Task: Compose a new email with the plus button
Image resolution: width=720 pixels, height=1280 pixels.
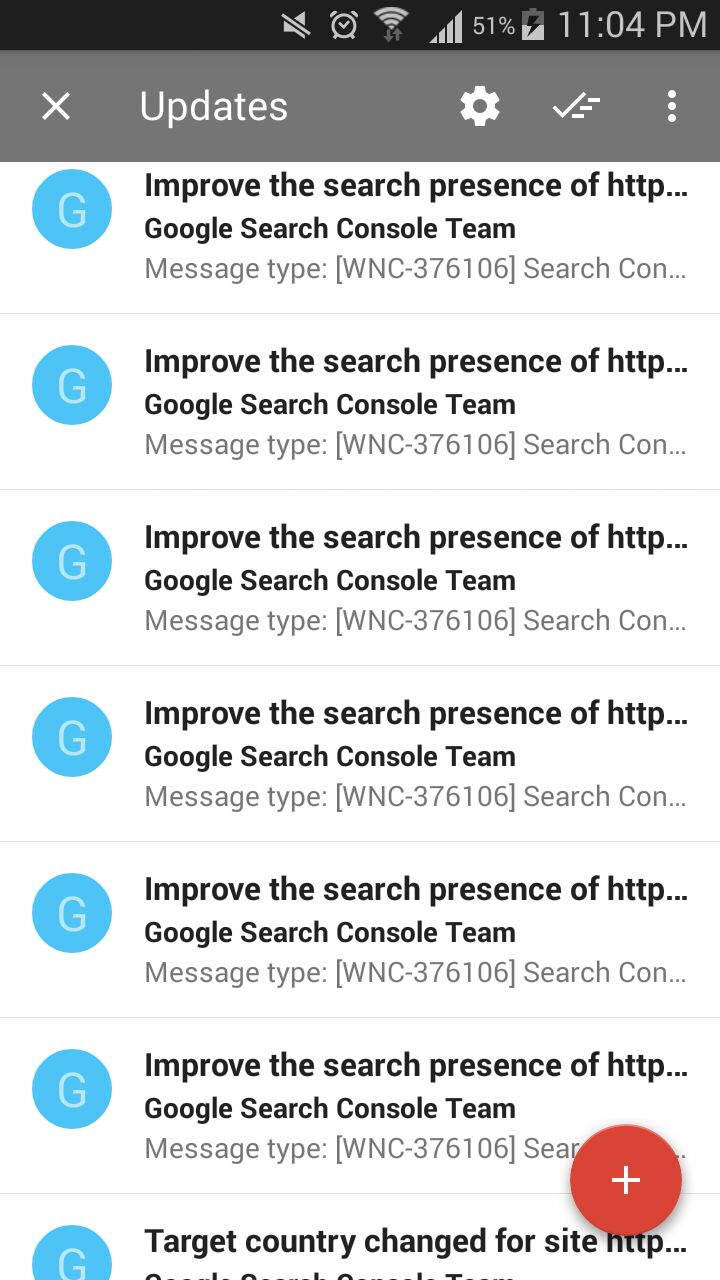Action: [626, 1180]
